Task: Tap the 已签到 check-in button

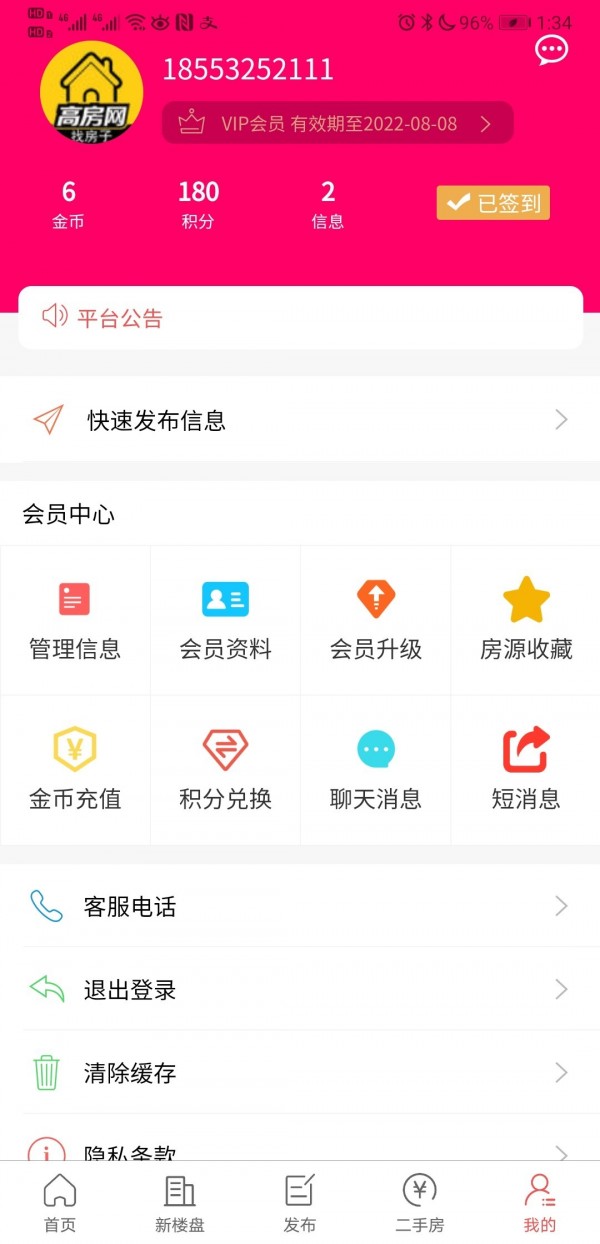Action: [x=493, y=203]
